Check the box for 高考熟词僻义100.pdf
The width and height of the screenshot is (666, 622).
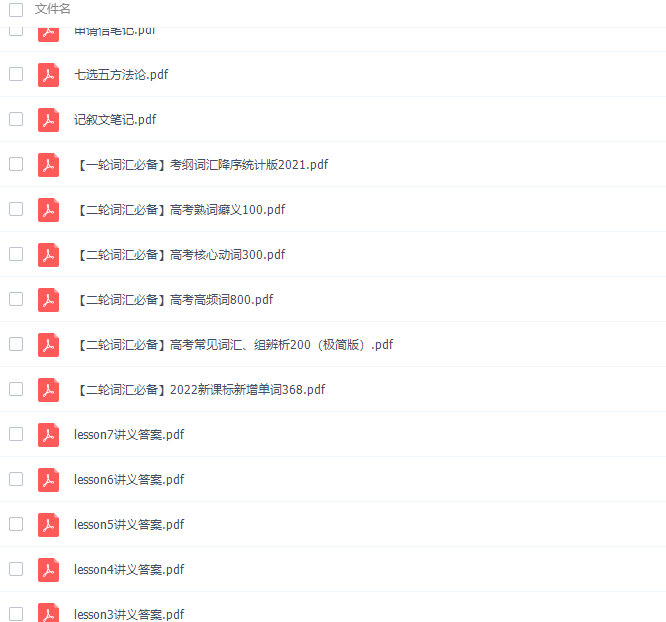[x=16, y=209]
